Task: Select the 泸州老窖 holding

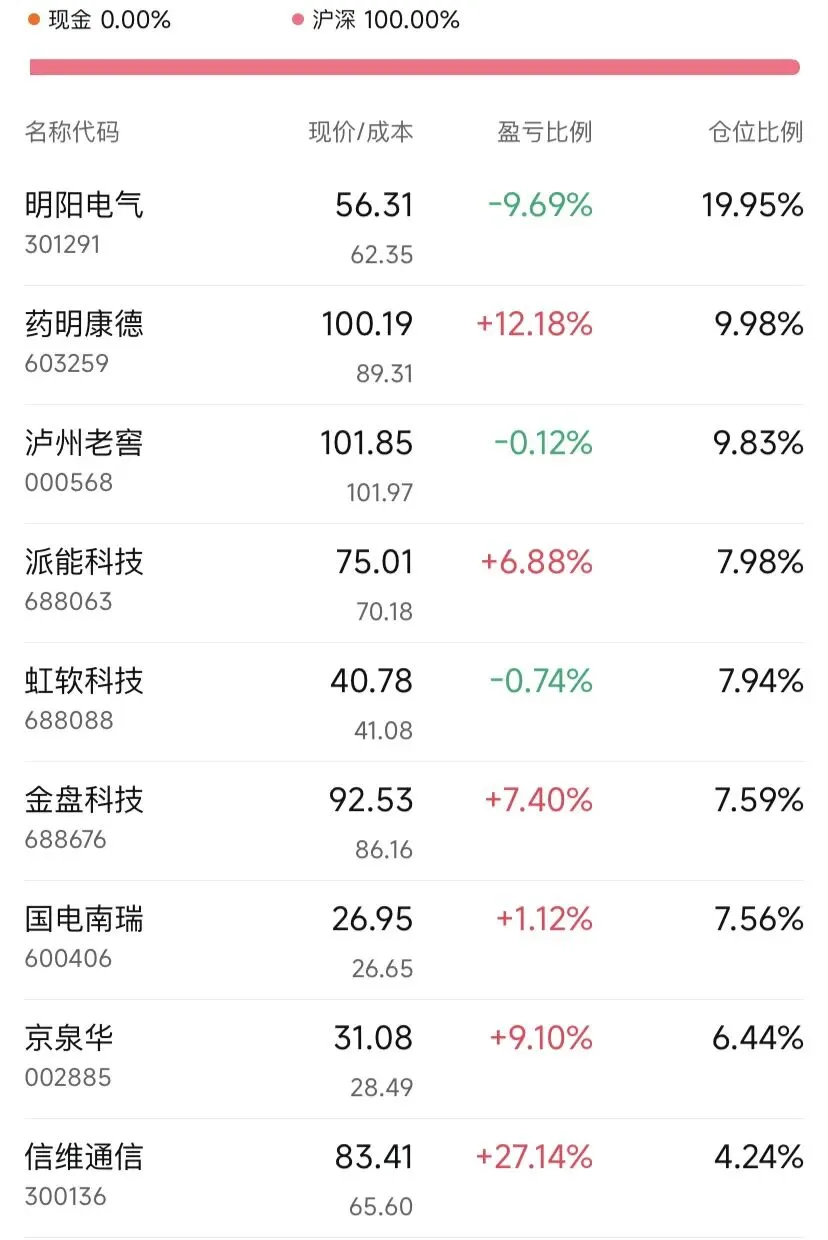Action: point(85,443)
